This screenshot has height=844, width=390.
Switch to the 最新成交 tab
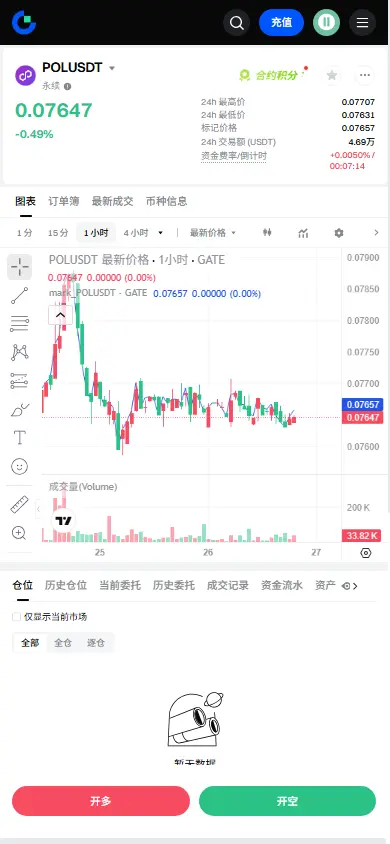(112, 201)
